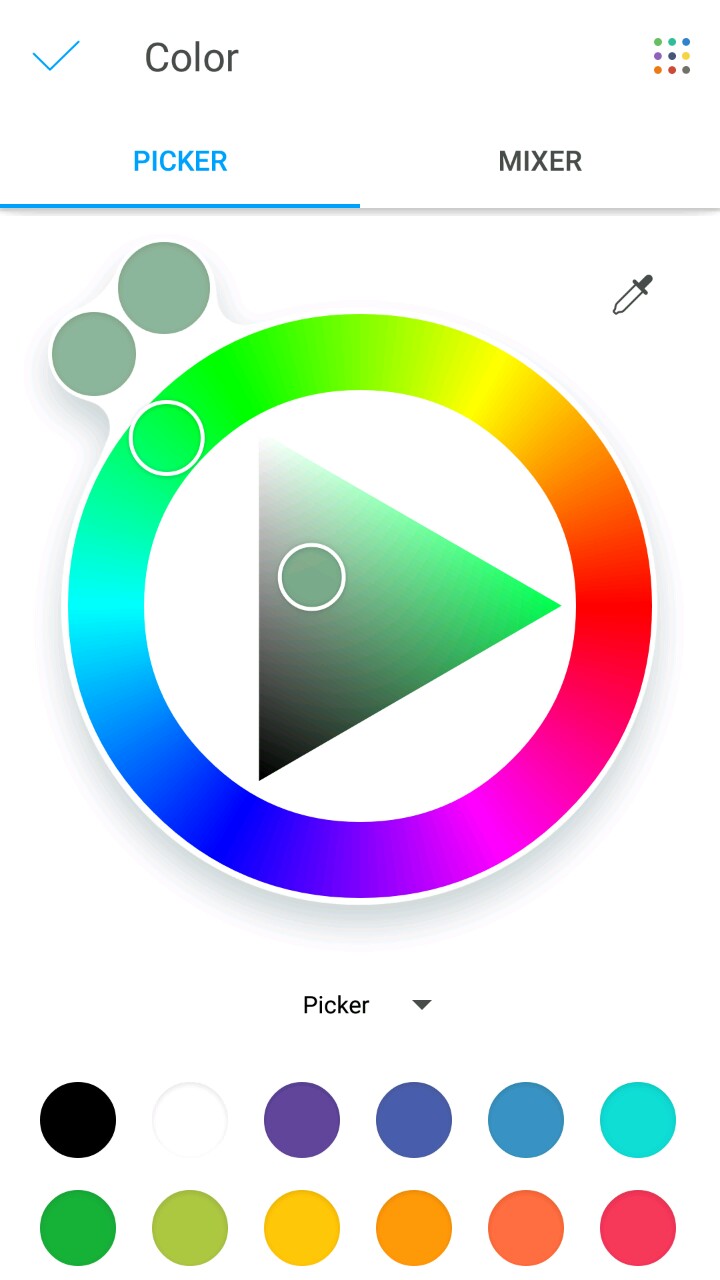720x1280 pixels.
Task: Activate the eyedropper tool
Action: click(632, 295)
